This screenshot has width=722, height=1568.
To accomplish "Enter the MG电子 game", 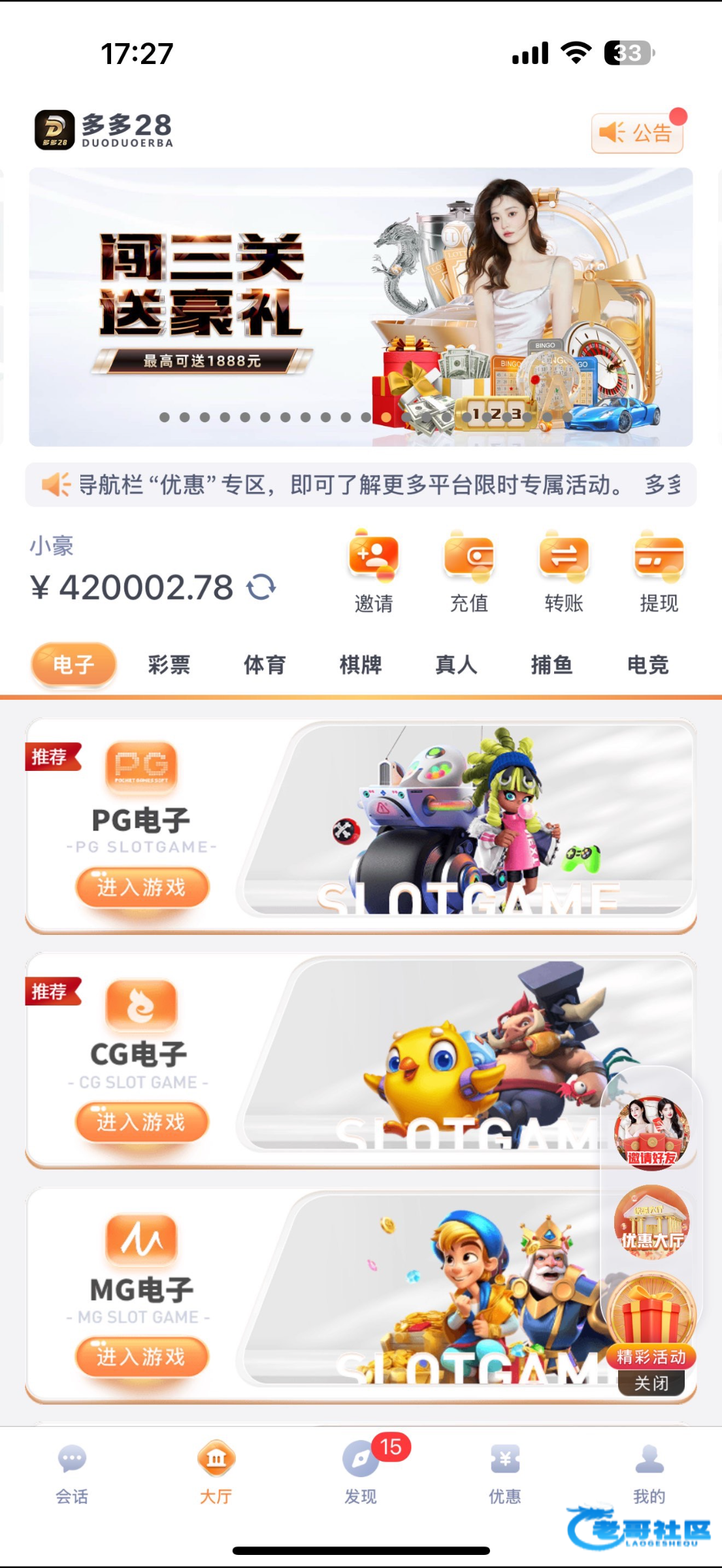I will click(x=142, y=1356).
